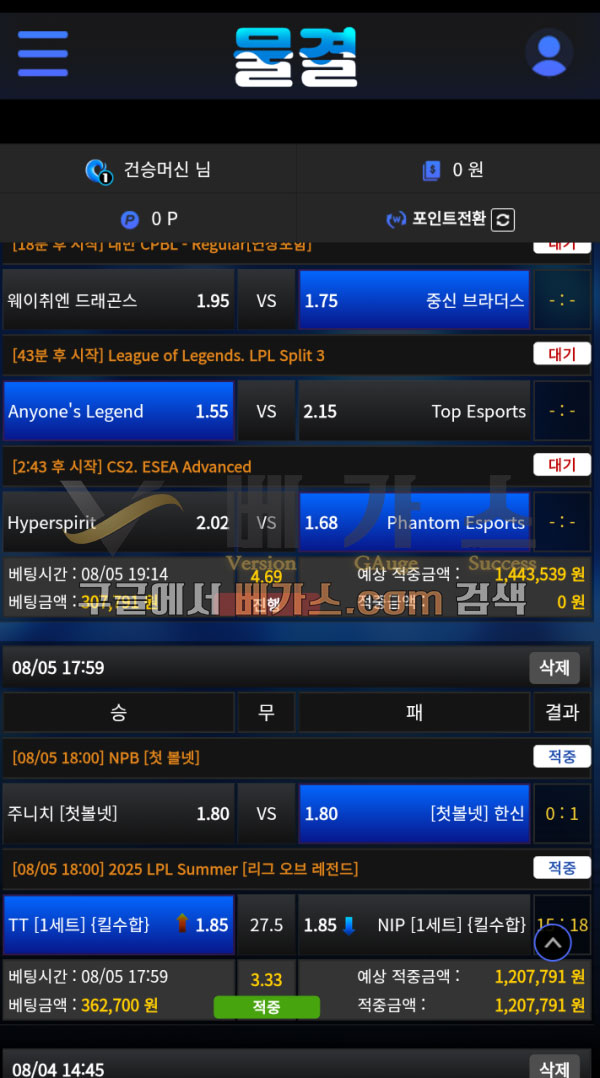Select Top Esports at 2.15 odds
Viewport: 600px width, 1078px height.
pos(414,411)
